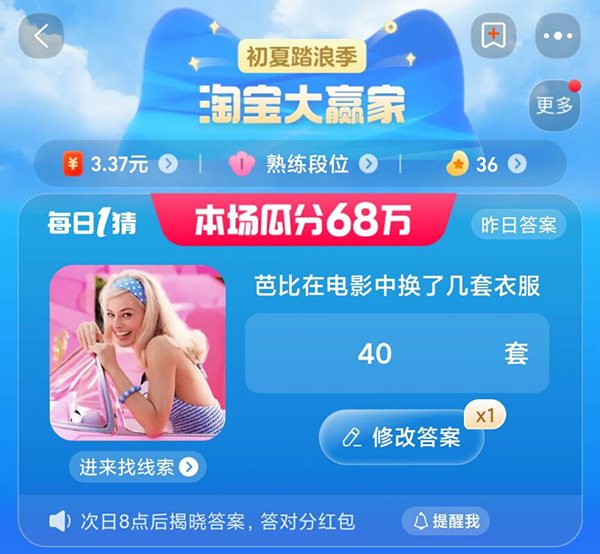The image size is (600, 554).
Task: Tap the bookmark add icon
Action: [493, 36]
